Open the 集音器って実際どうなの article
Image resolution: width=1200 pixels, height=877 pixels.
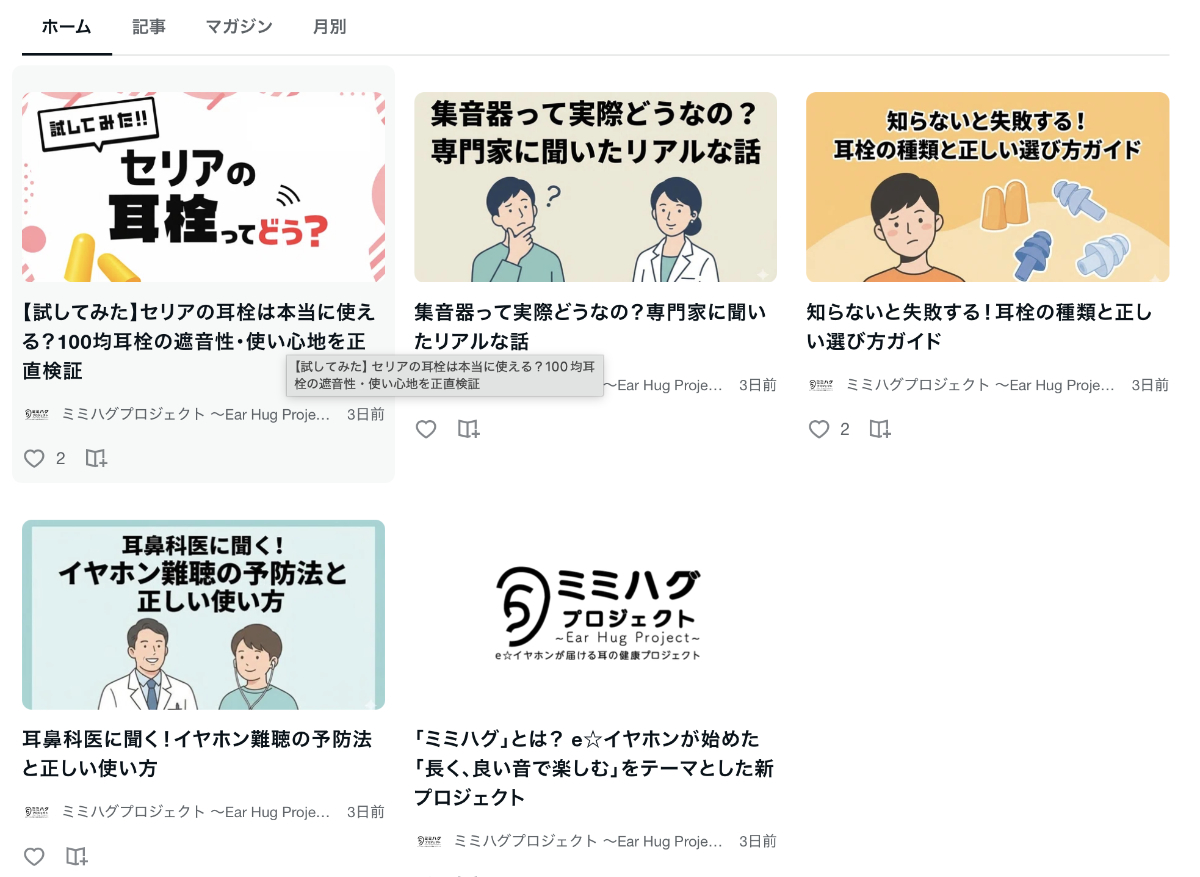[x=595, y=187]
